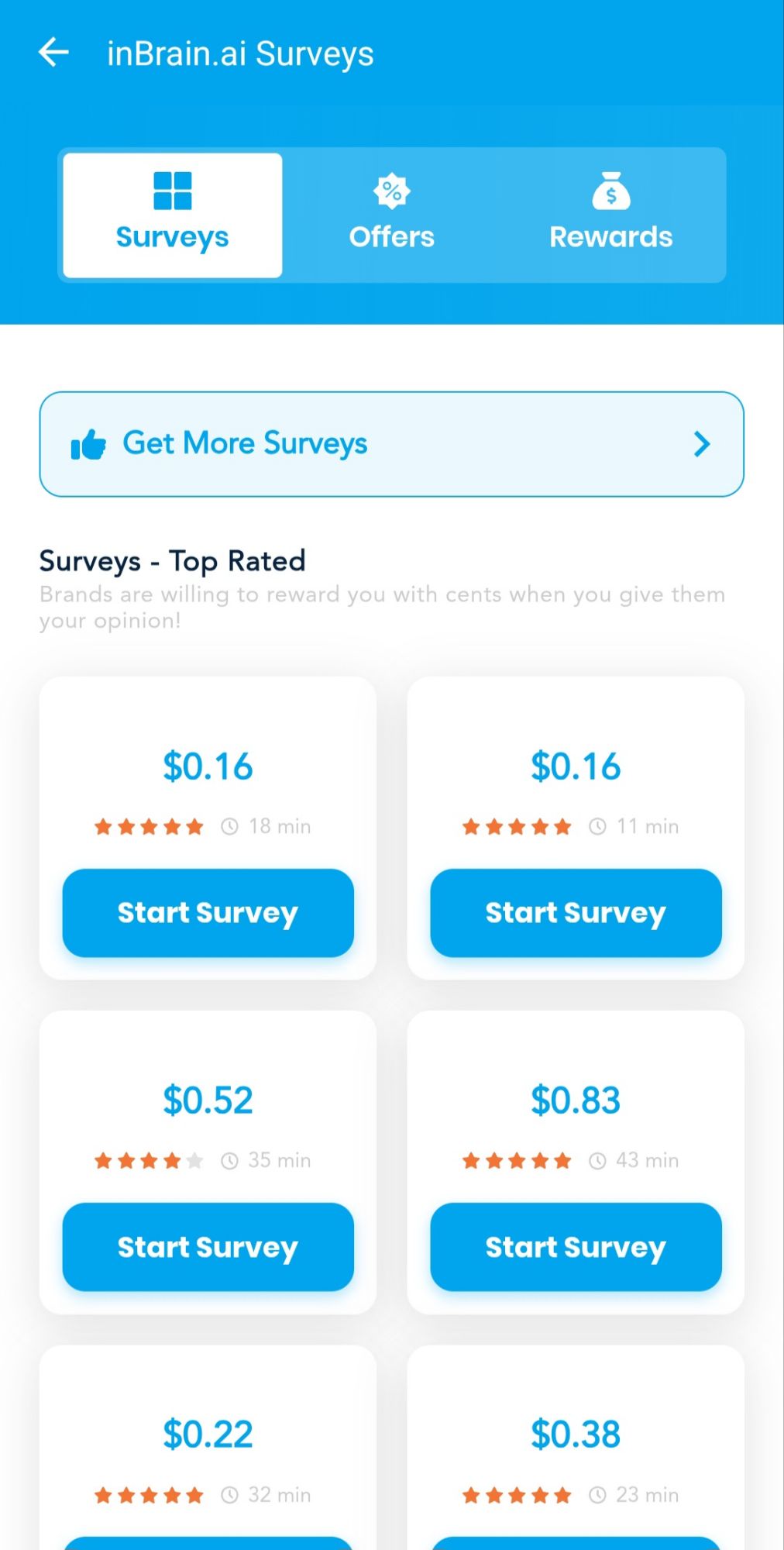Tap the clock icon beside 43 min
The image size is (784, 1550).
click(597, 1160)
